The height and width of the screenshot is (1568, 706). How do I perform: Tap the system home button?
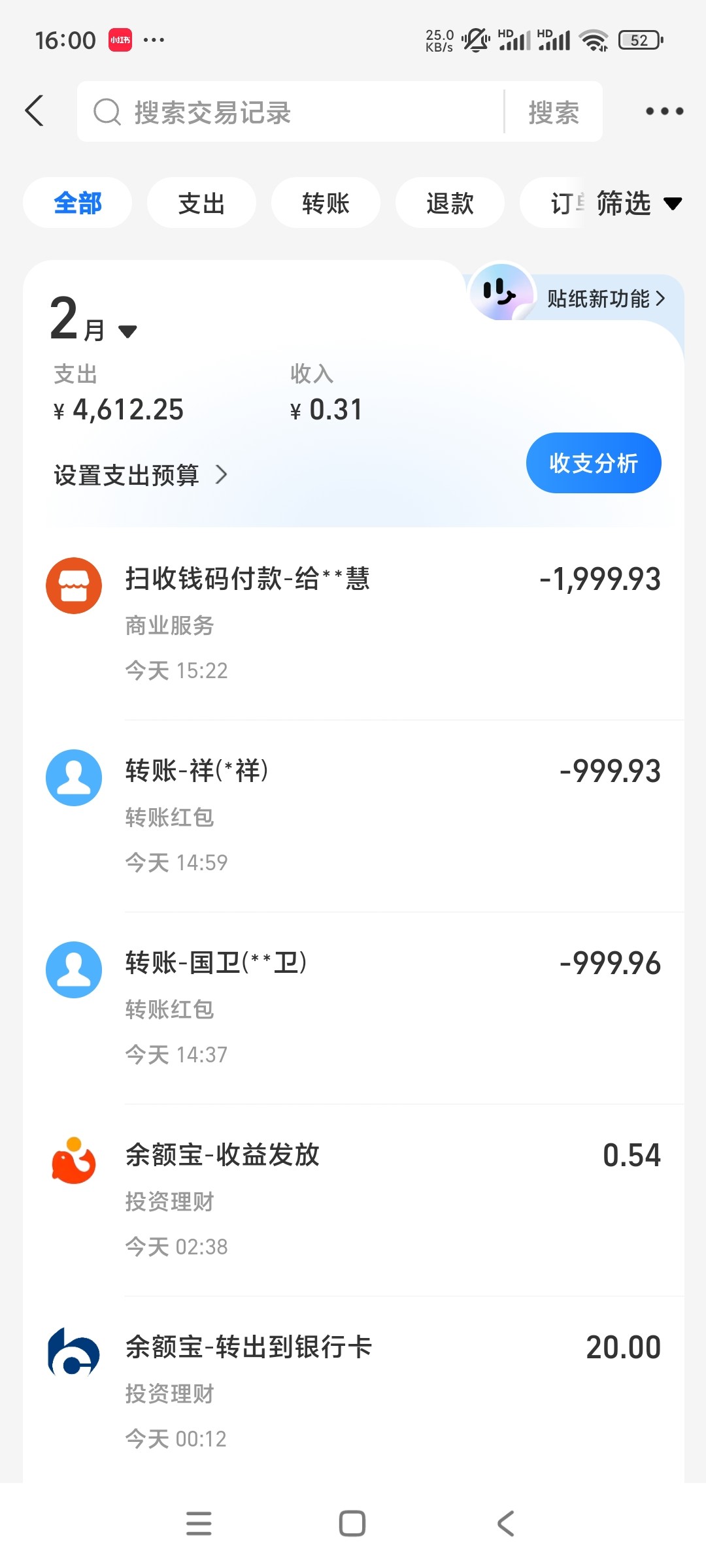pyautogui.click(x=352, y=1524)
